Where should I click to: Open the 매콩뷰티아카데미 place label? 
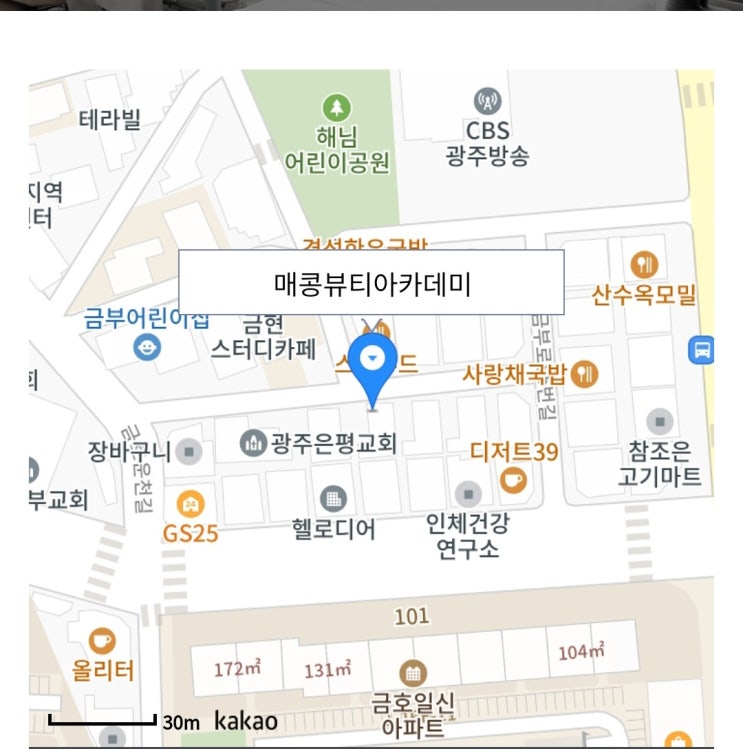[x=371, y=283]
